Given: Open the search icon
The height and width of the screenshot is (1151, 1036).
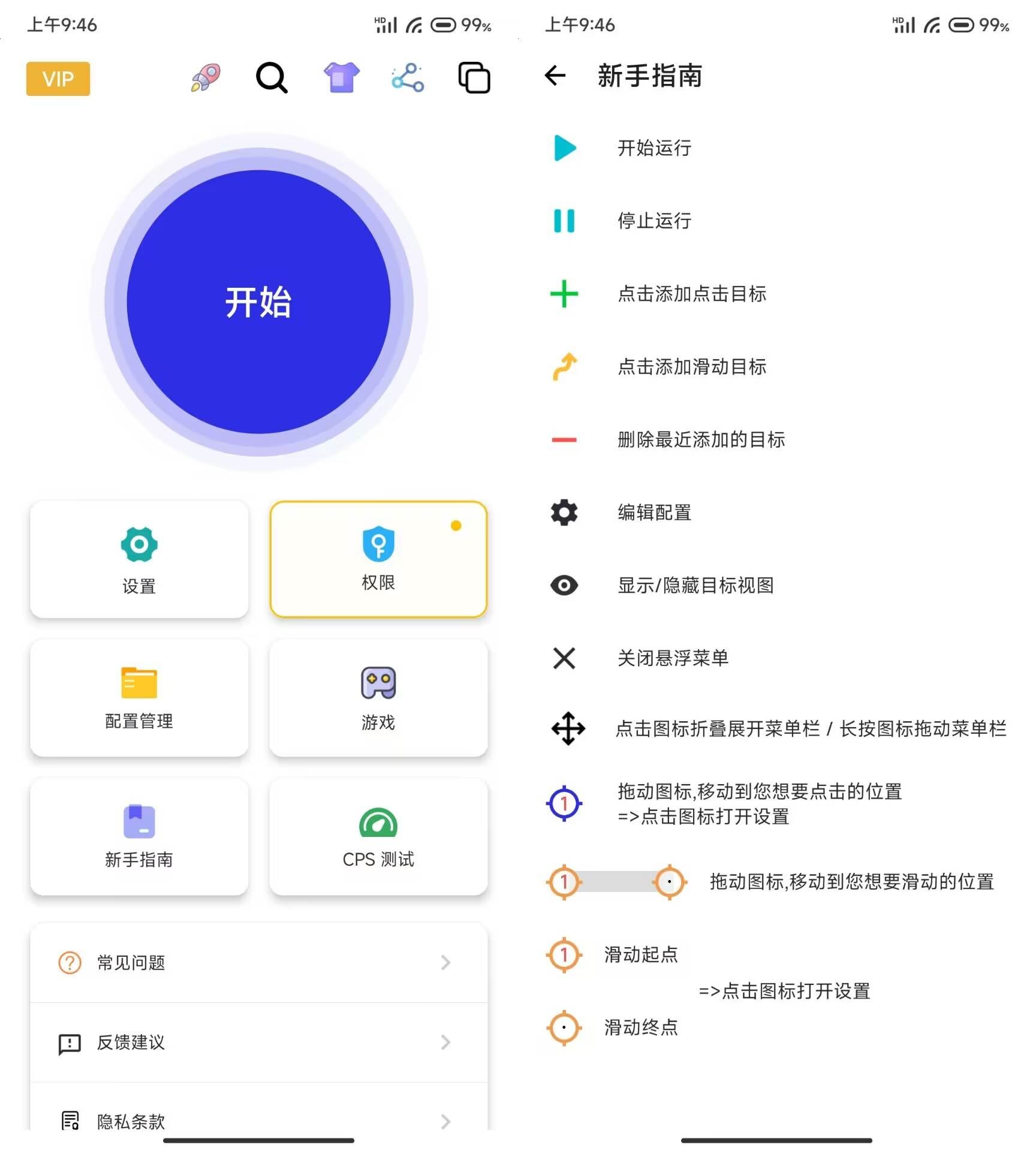Looking at the screenshot, I should pyautogui.click(x=272, y=78).
